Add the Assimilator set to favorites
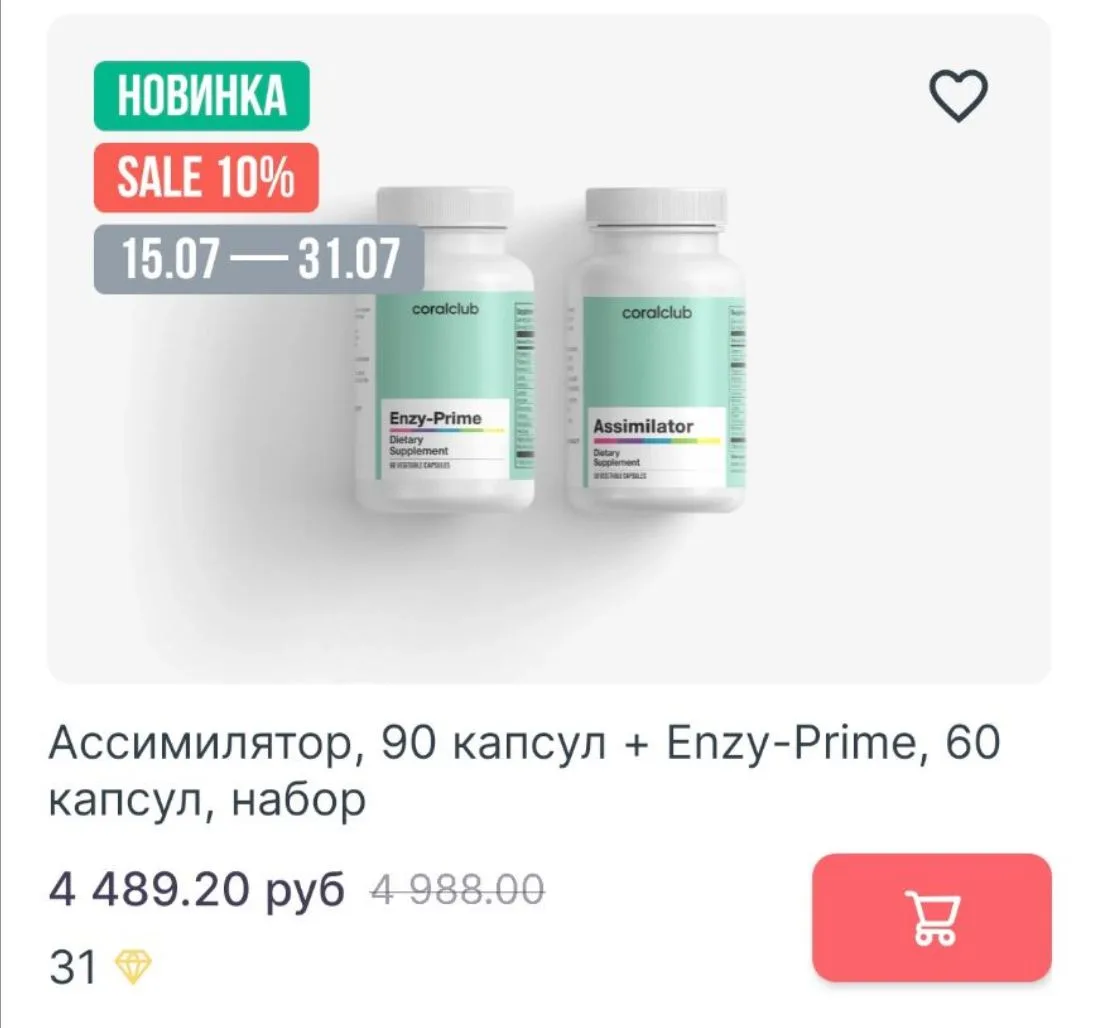 click(958, 96)
